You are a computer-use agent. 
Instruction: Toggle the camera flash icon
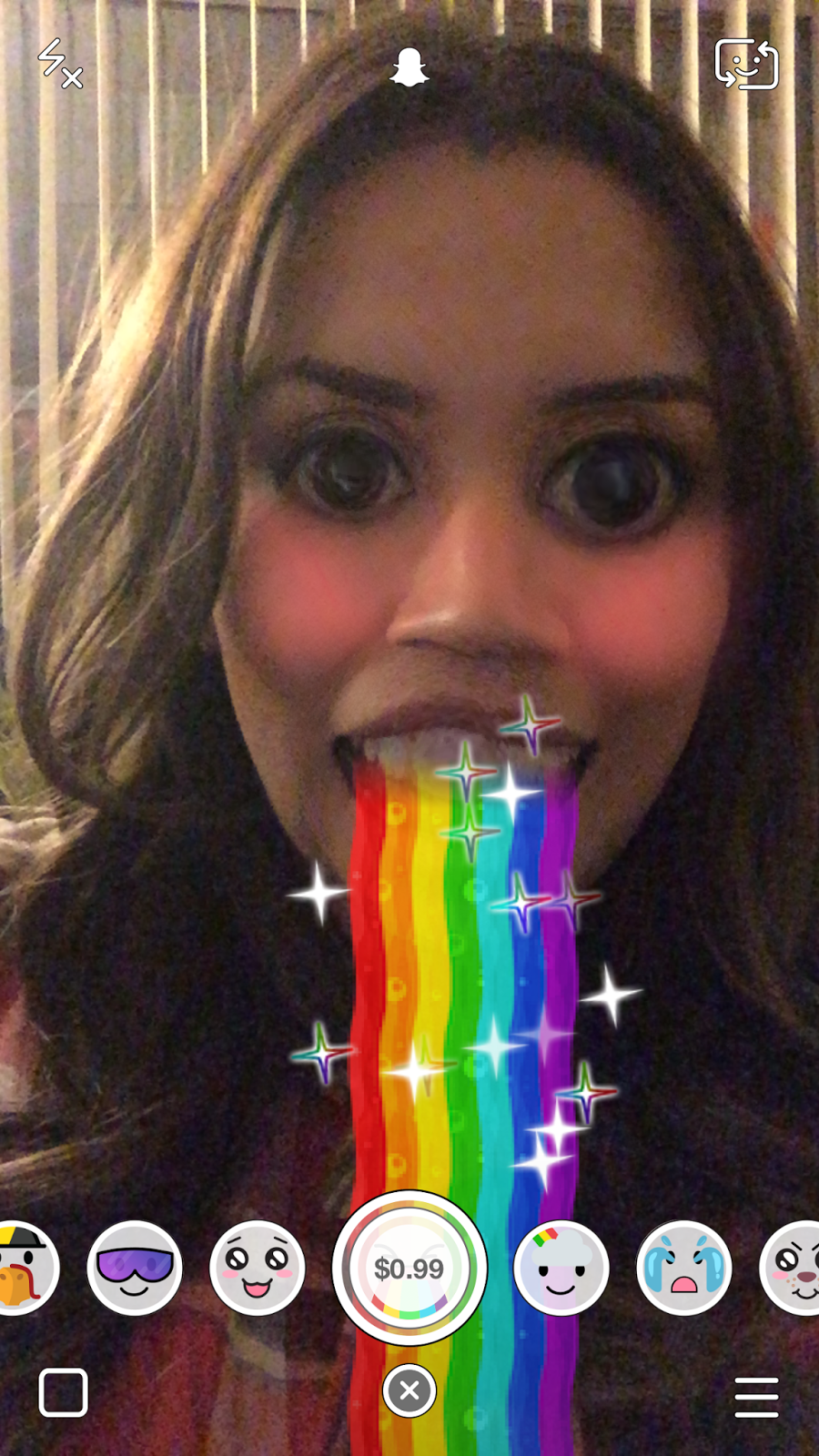click(59, 63)
